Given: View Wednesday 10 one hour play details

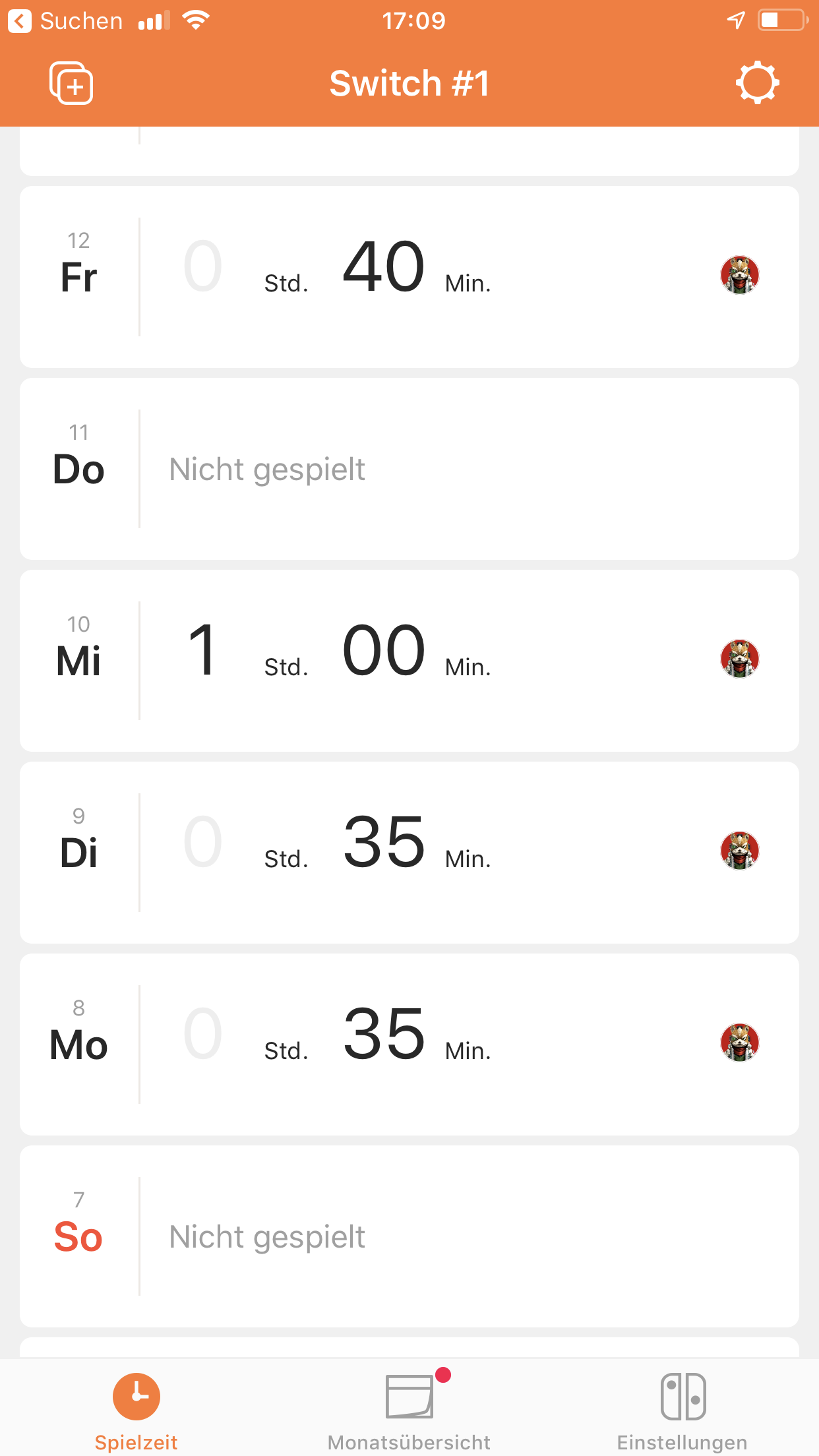Looking at the screenshot, I should [409, 661].
